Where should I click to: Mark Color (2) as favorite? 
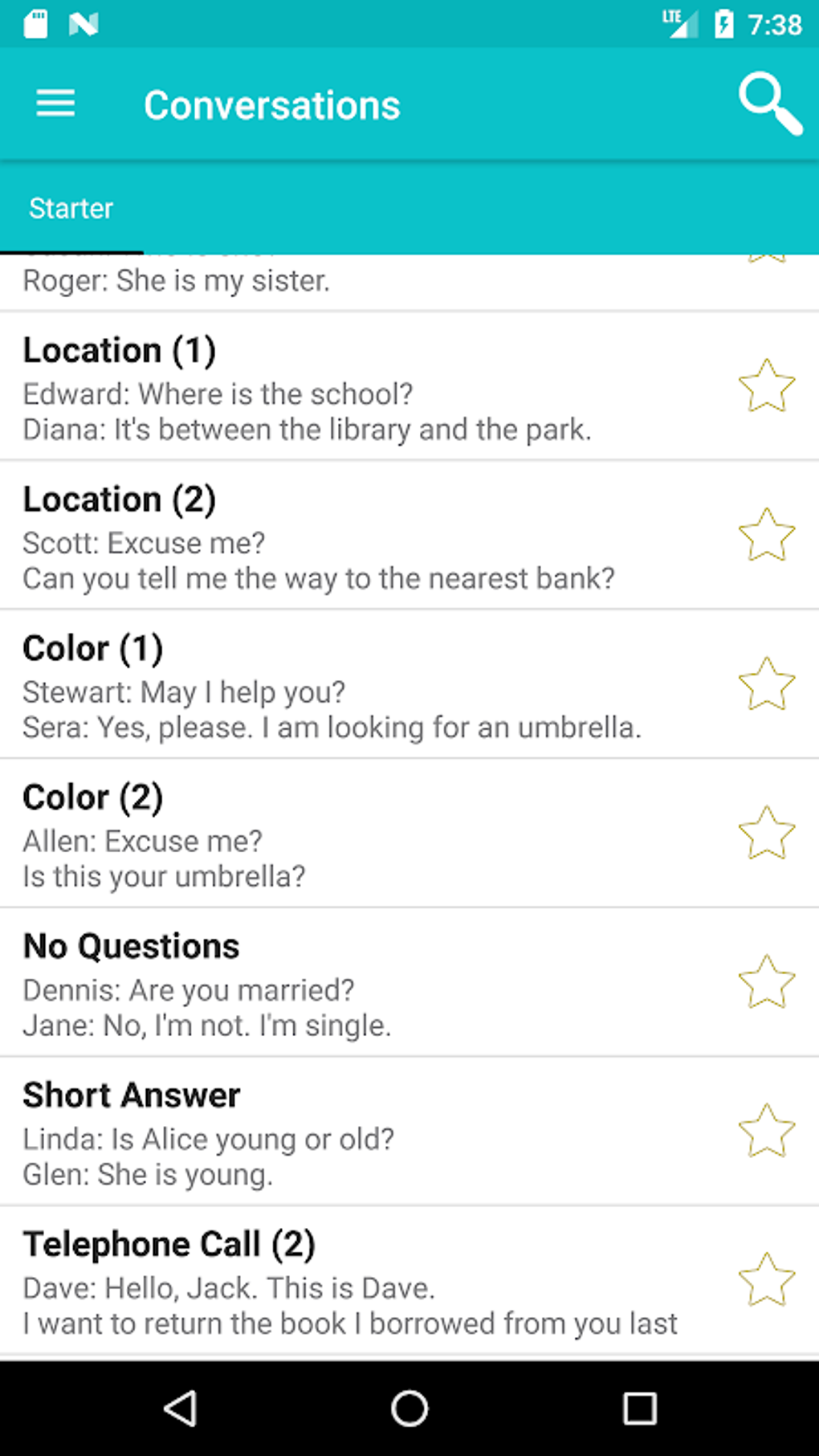pos(766,833)
